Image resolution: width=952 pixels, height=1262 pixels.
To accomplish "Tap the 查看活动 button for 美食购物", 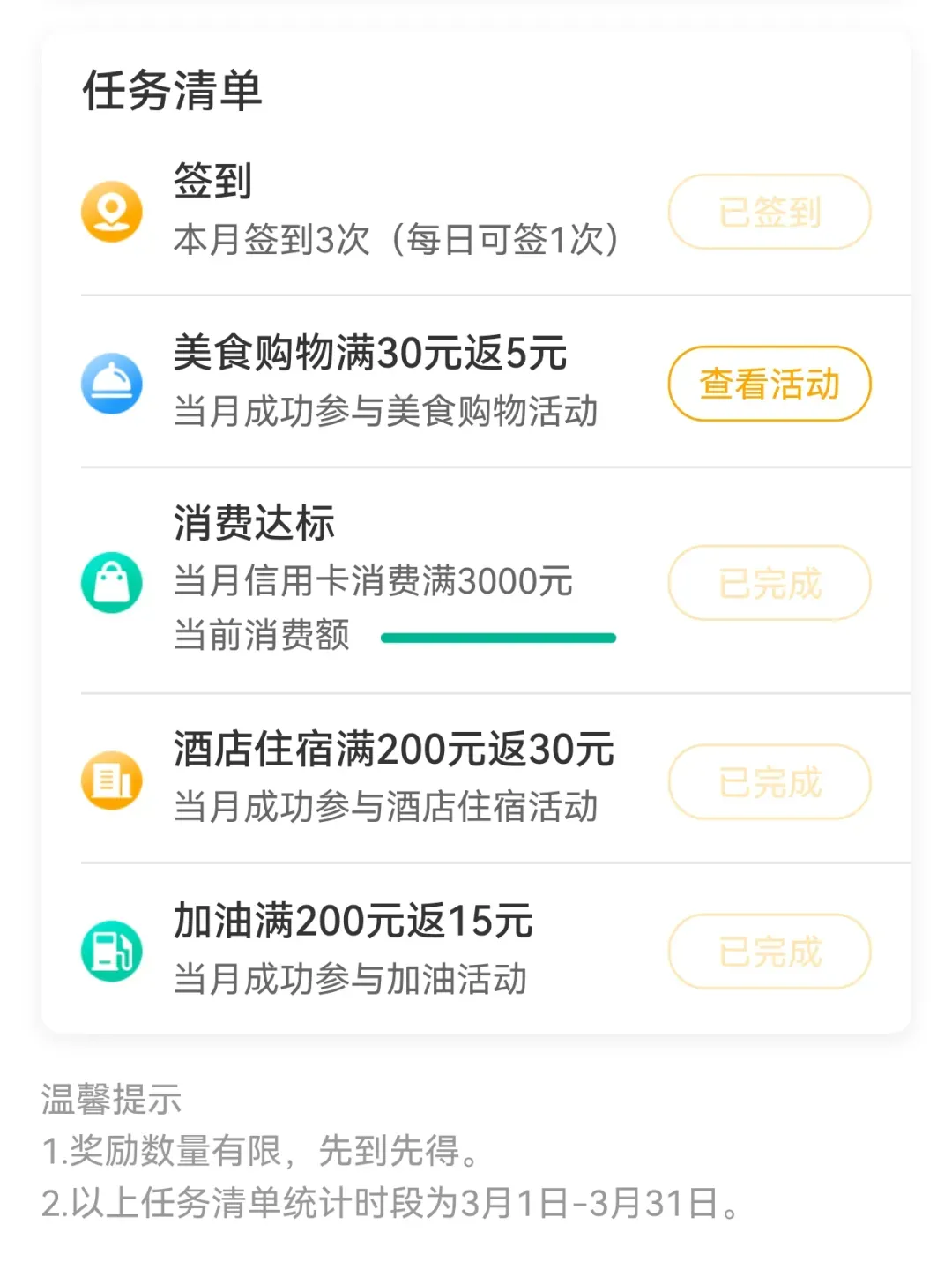I will (769, 385).
